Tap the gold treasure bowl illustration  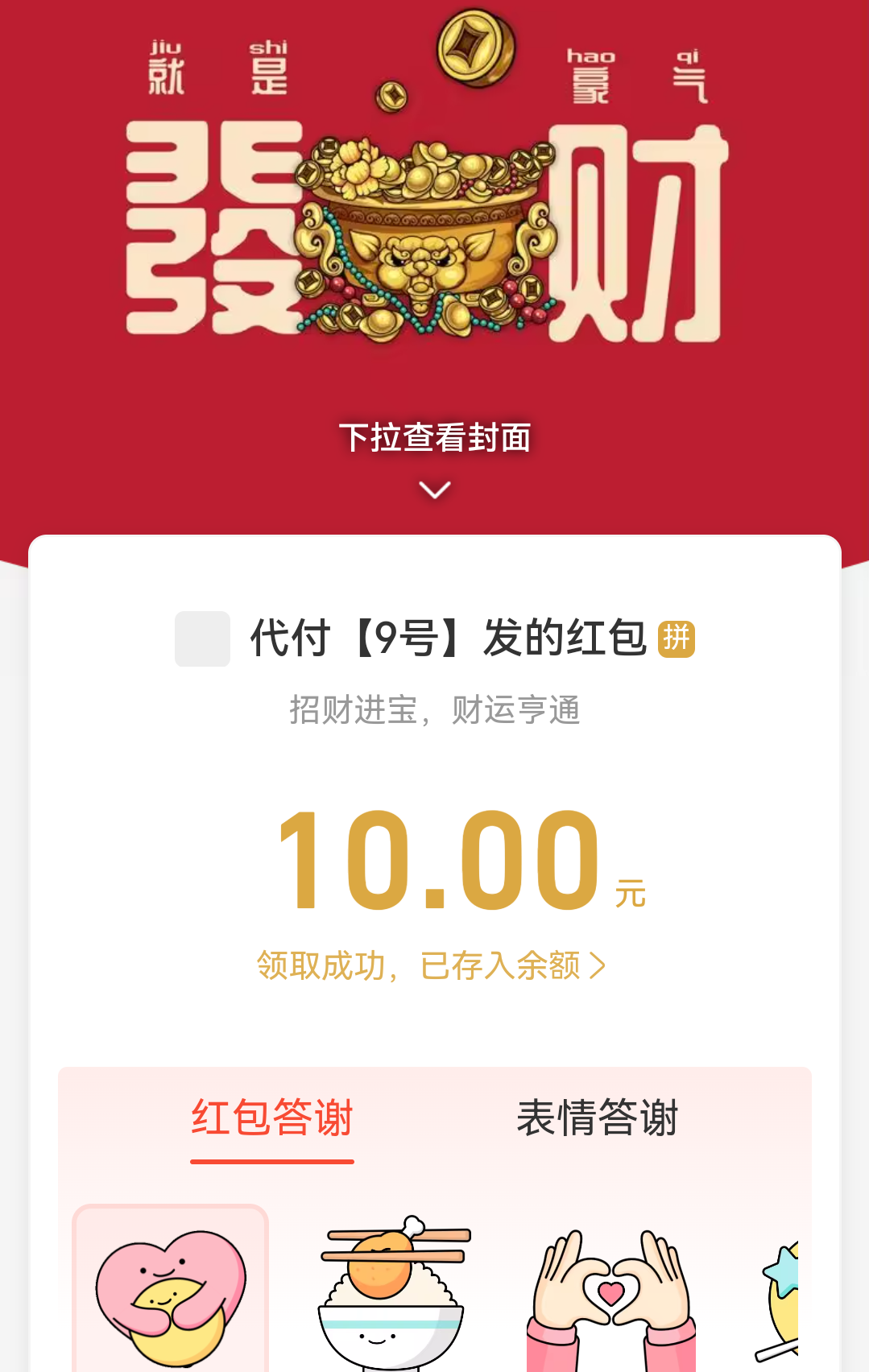coord(427,233)
